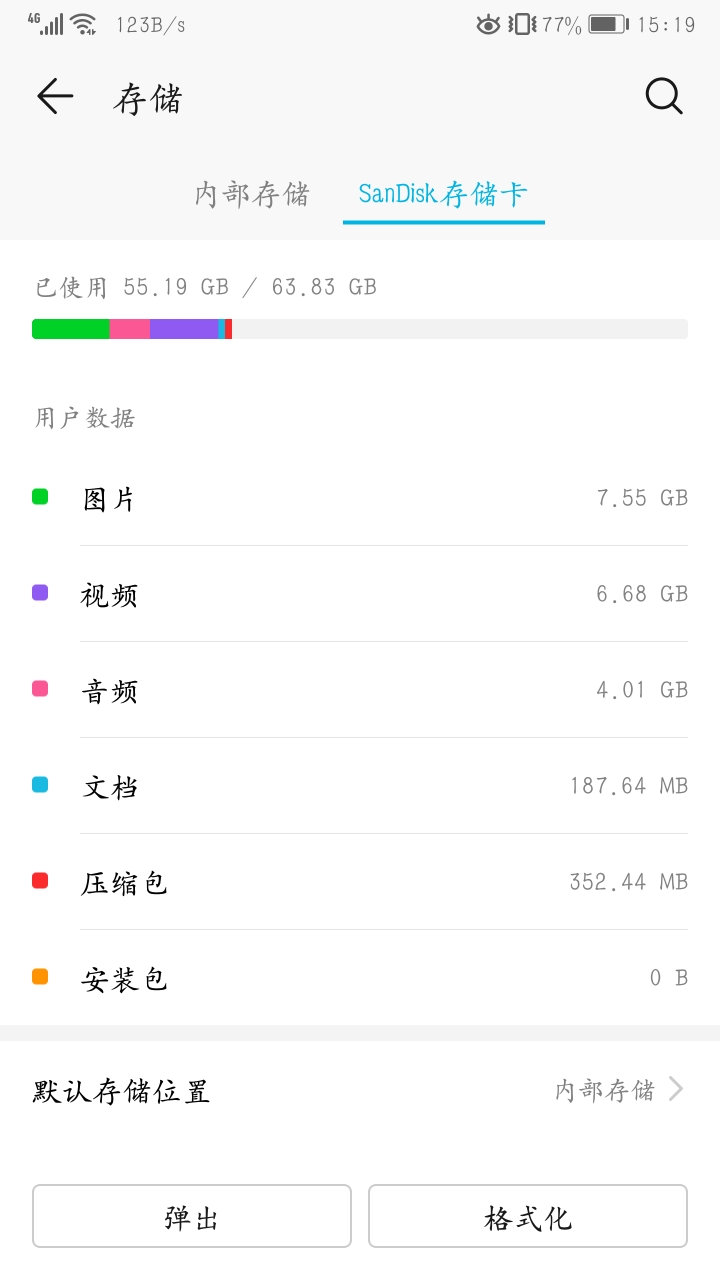The image size is (720, 1280).
Task: Tap the storage usage progress bar
Action: click(360, 328)
